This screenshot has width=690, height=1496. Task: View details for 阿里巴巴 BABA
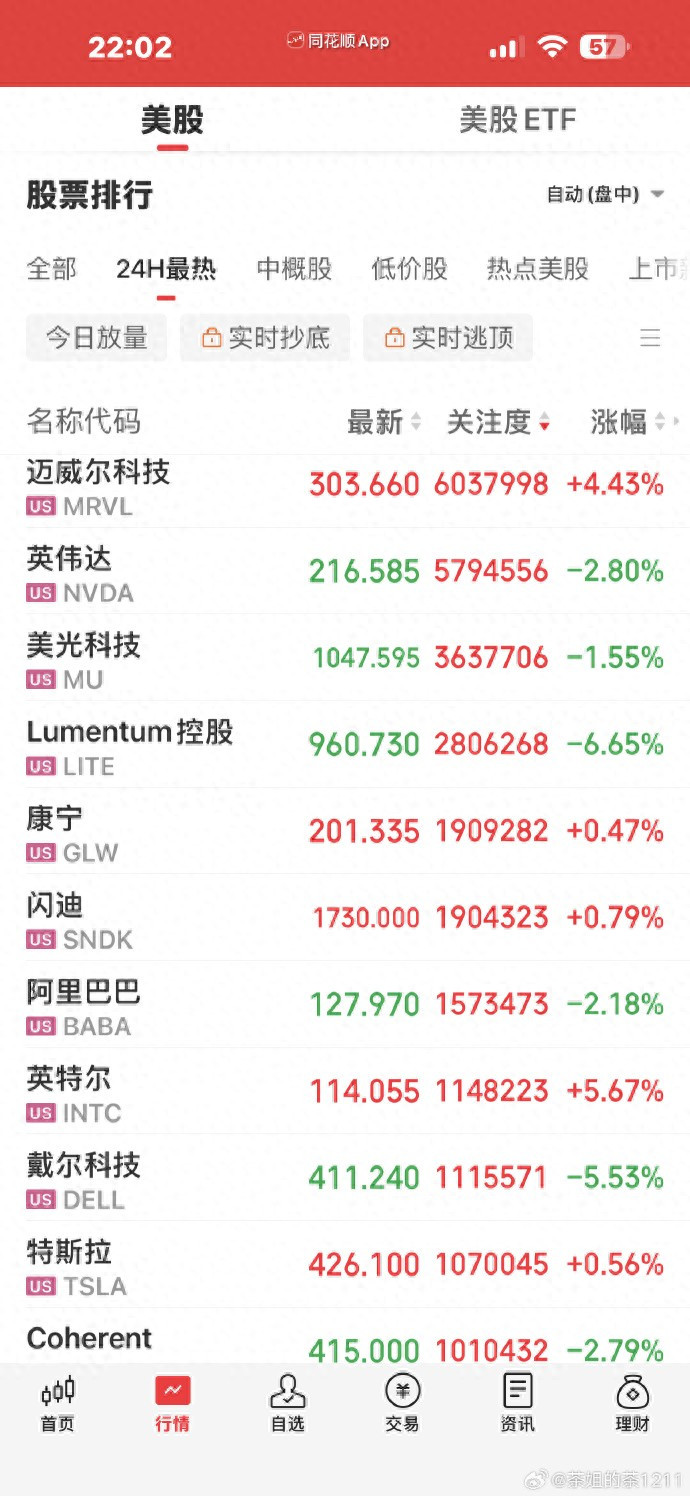(x=345, y=1007)
